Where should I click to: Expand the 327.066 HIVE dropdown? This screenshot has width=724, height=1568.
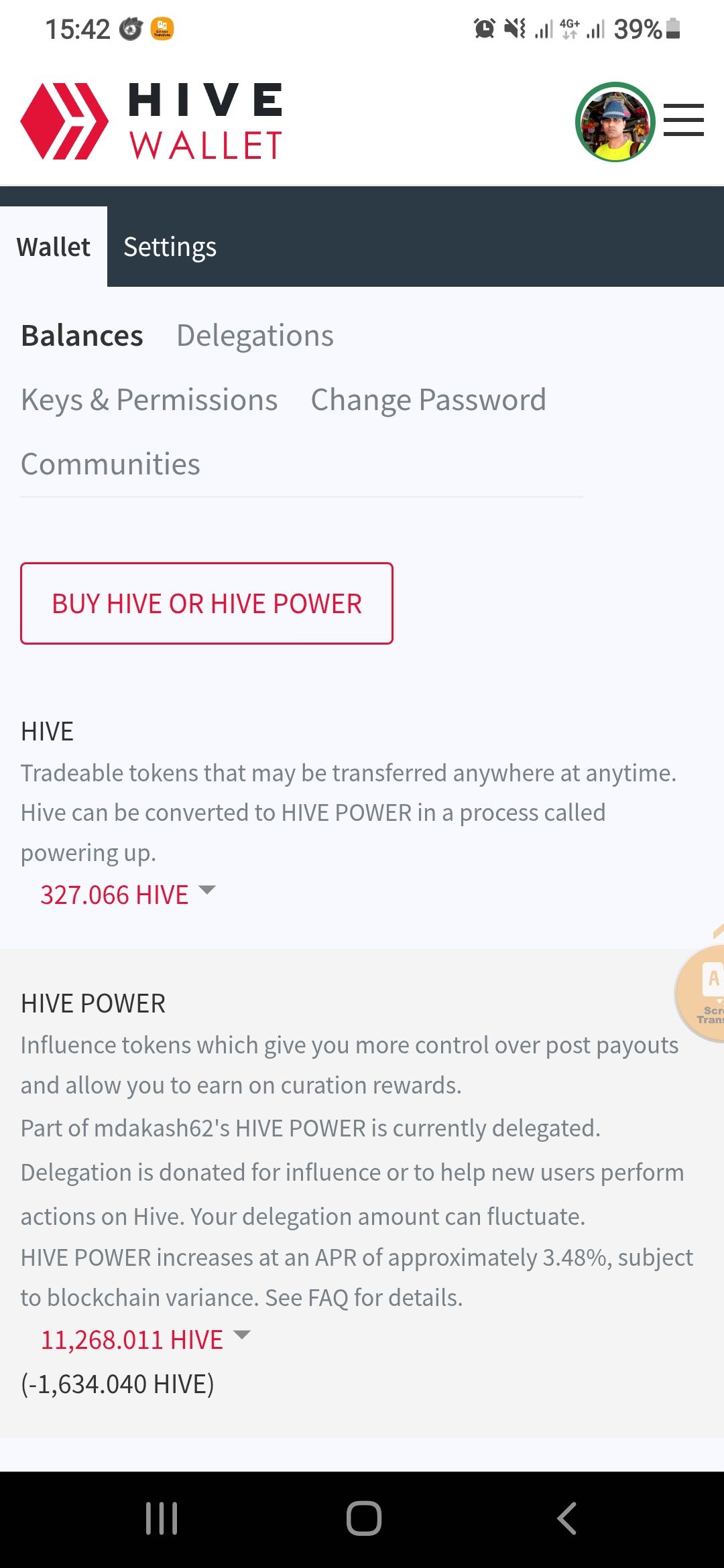(x=127, y=895)
